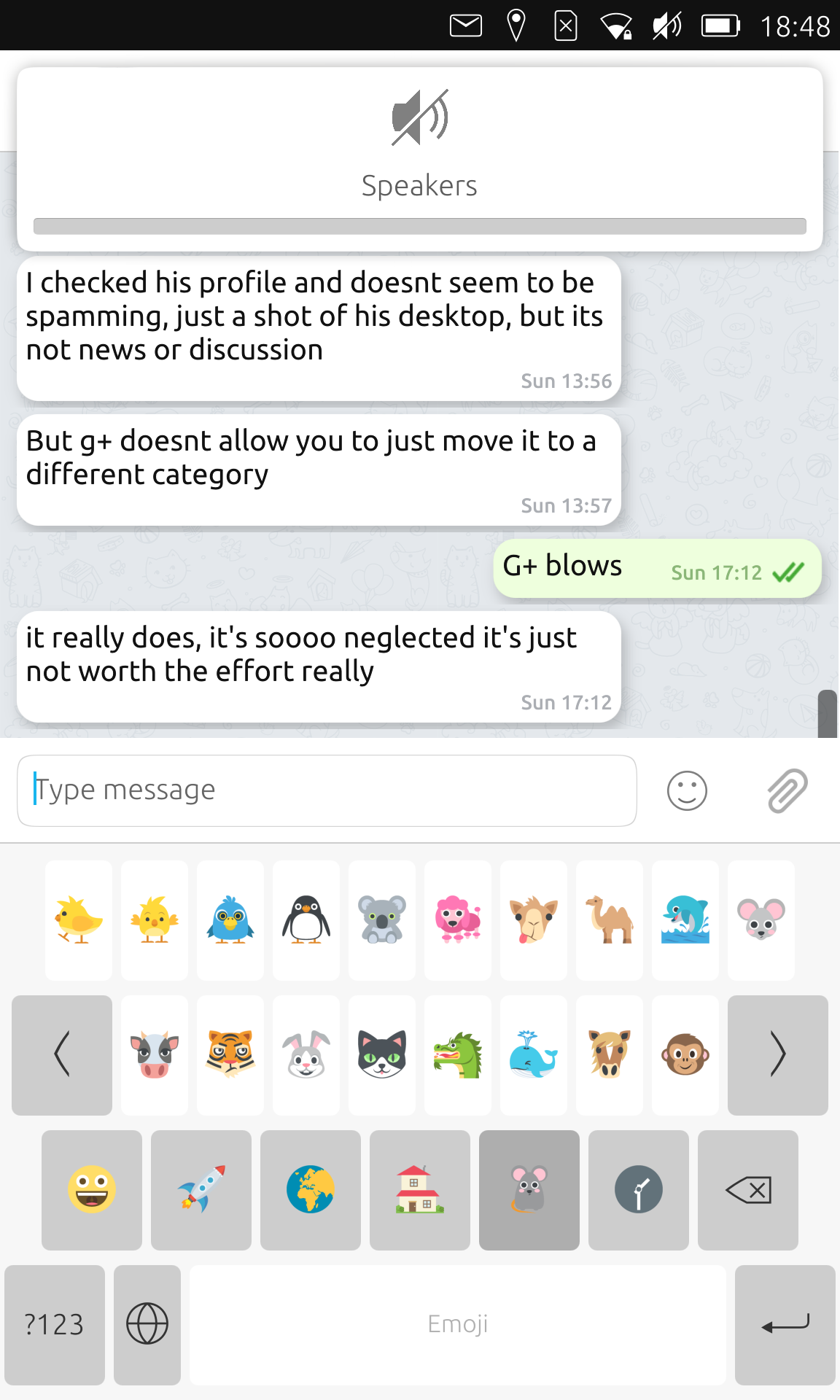This screenshot has width=840, height=1400.
Task: Switch to recent emojis clock category
Action: point(639,1189)
